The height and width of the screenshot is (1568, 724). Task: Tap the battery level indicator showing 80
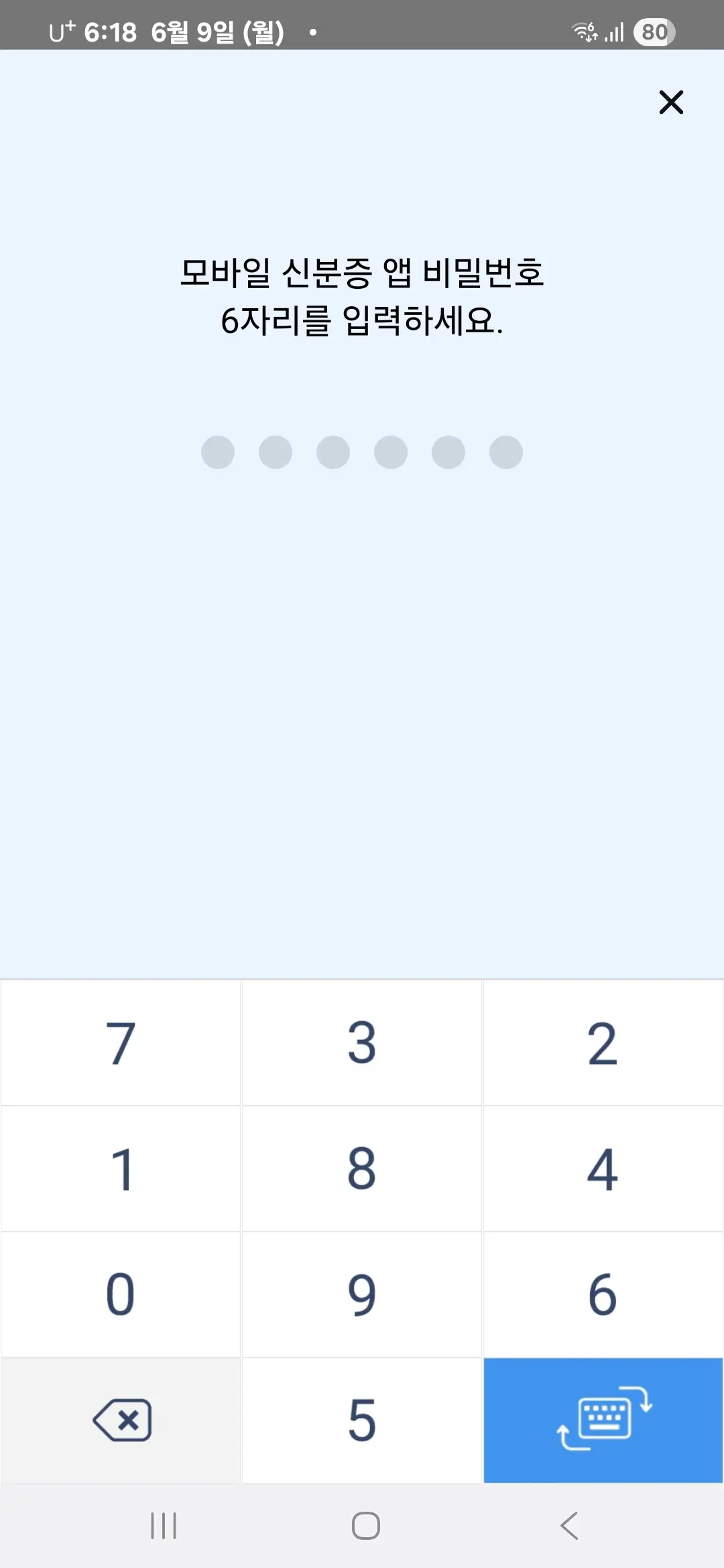pos(654,30)
